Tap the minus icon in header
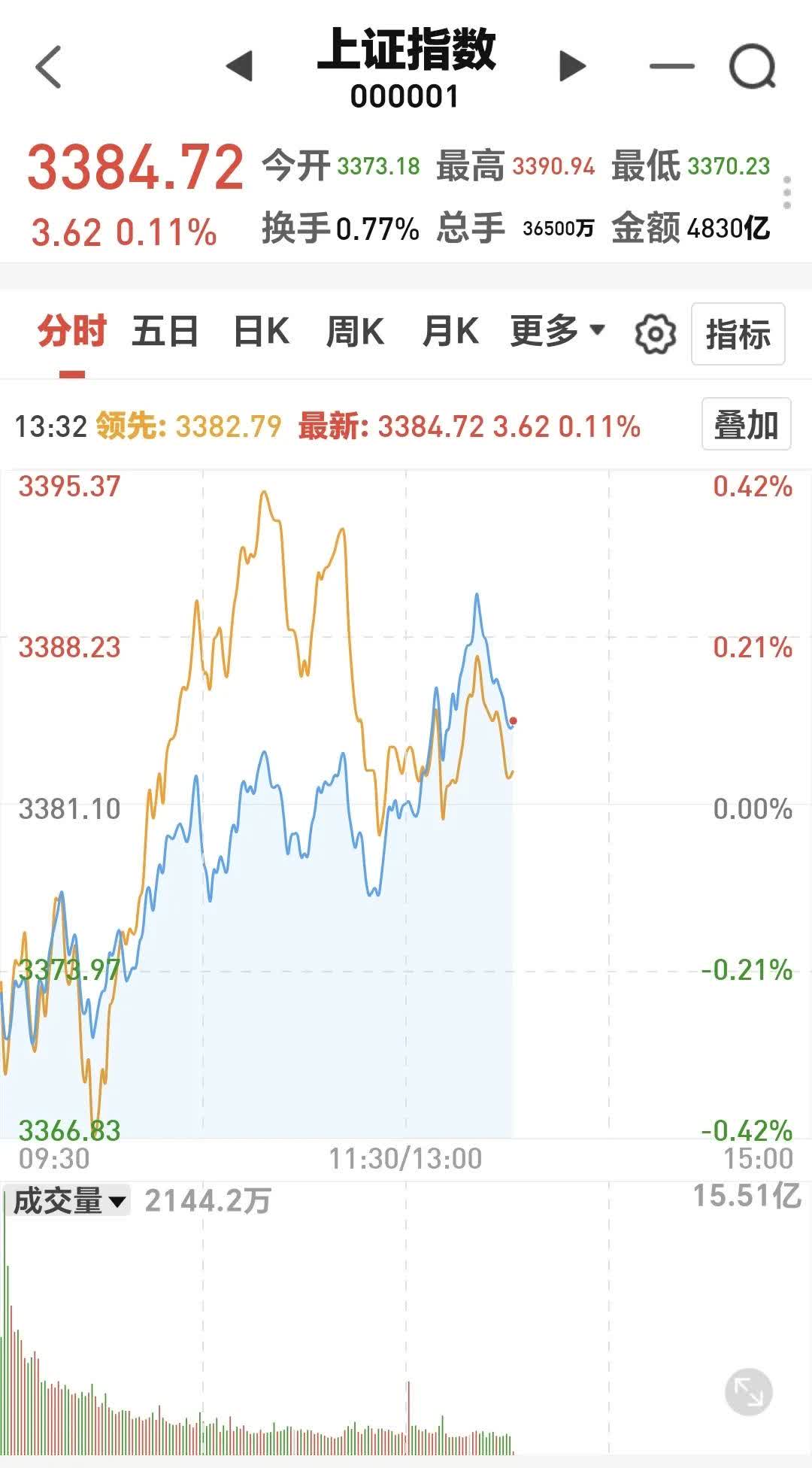 pyautogui.click(x=671, y=66)
